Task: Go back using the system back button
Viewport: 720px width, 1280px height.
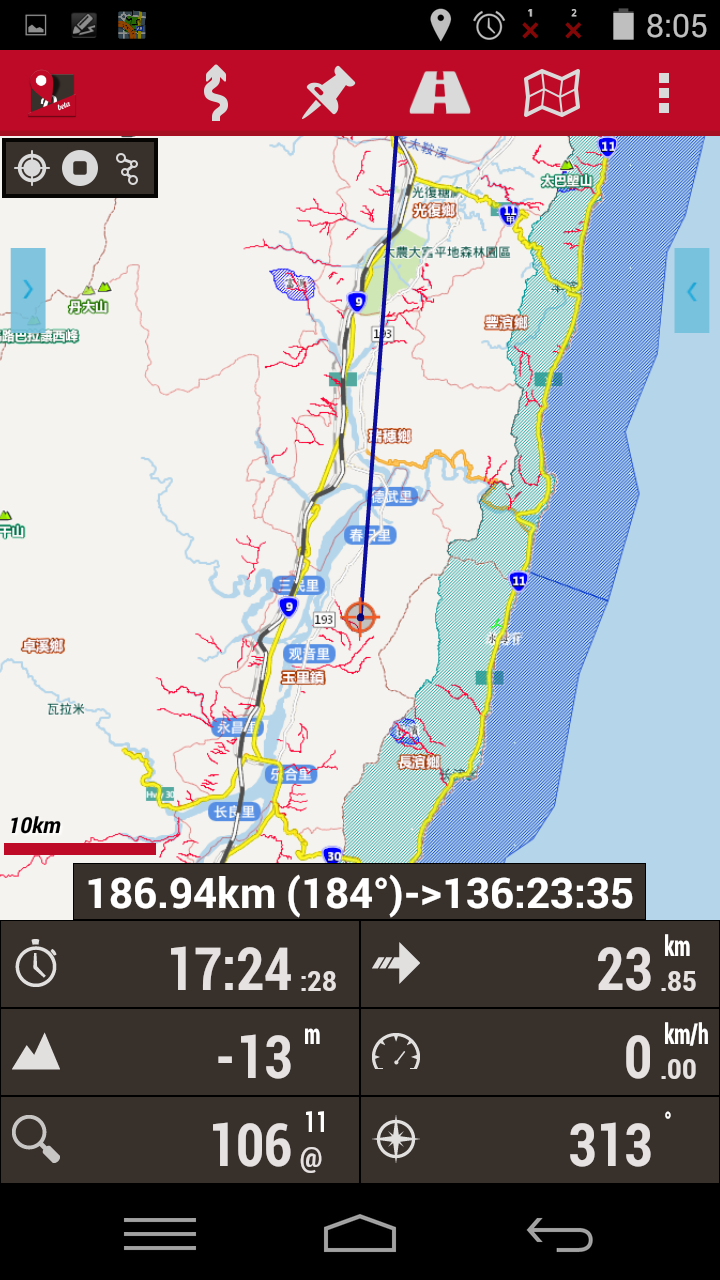Action: [x=560, y=1235]
